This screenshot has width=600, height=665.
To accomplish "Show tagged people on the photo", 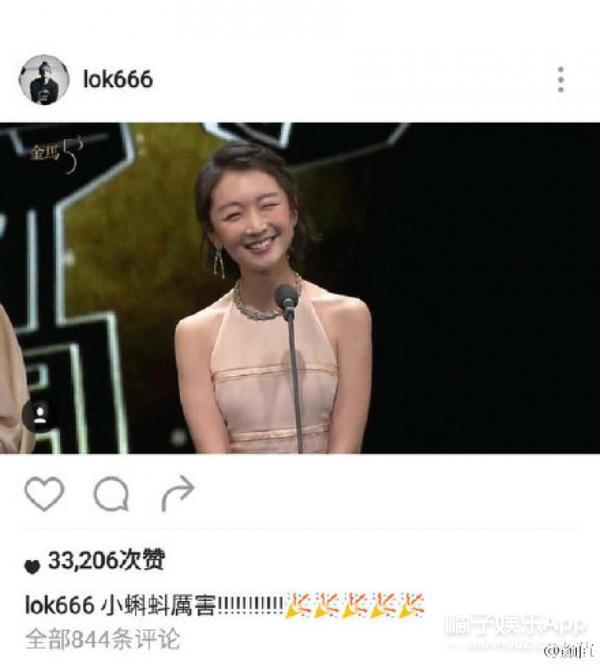I will pyautogui.click(x=40, y=416).
